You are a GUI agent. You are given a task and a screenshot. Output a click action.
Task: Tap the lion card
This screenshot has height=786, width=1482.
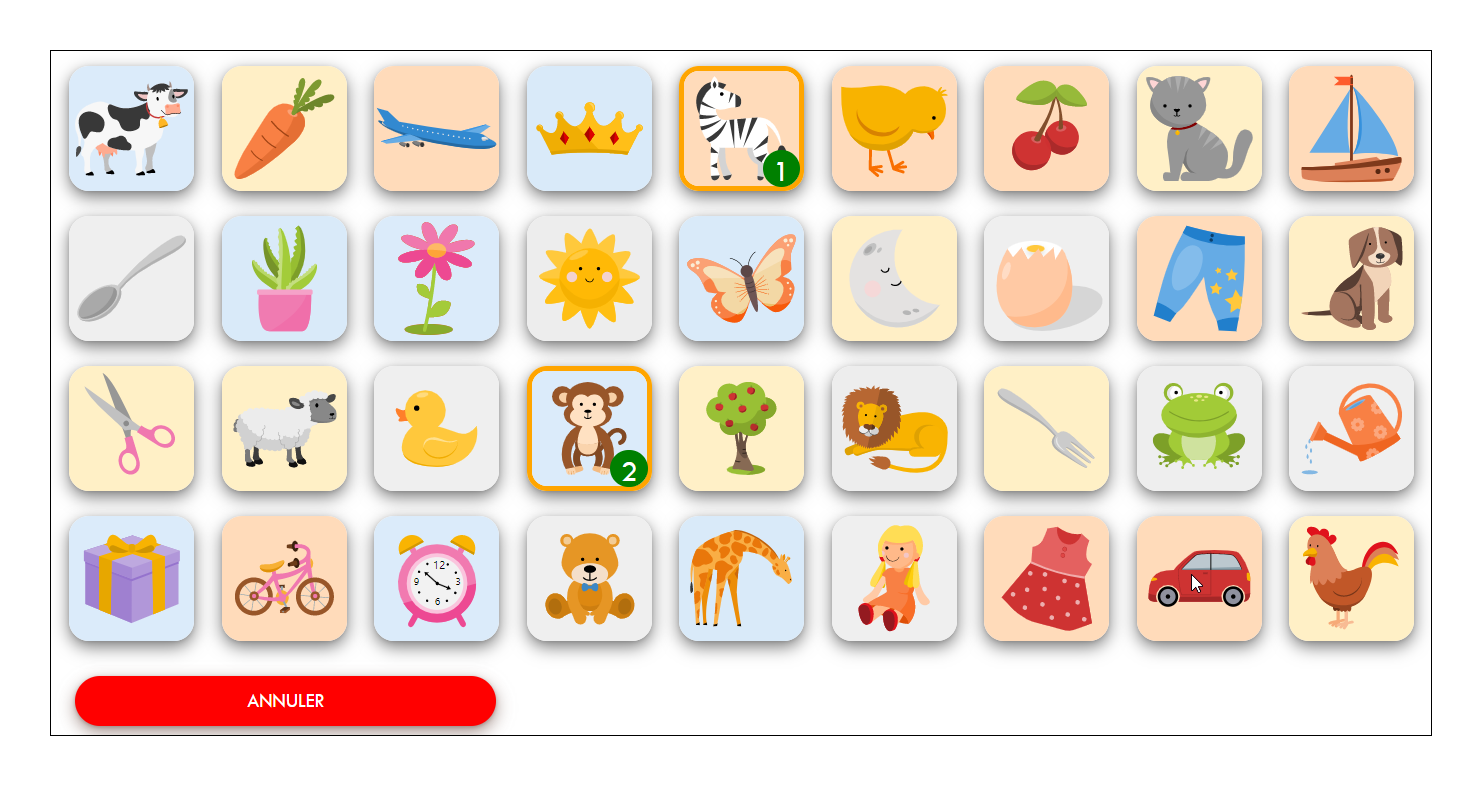click(894, 429)
